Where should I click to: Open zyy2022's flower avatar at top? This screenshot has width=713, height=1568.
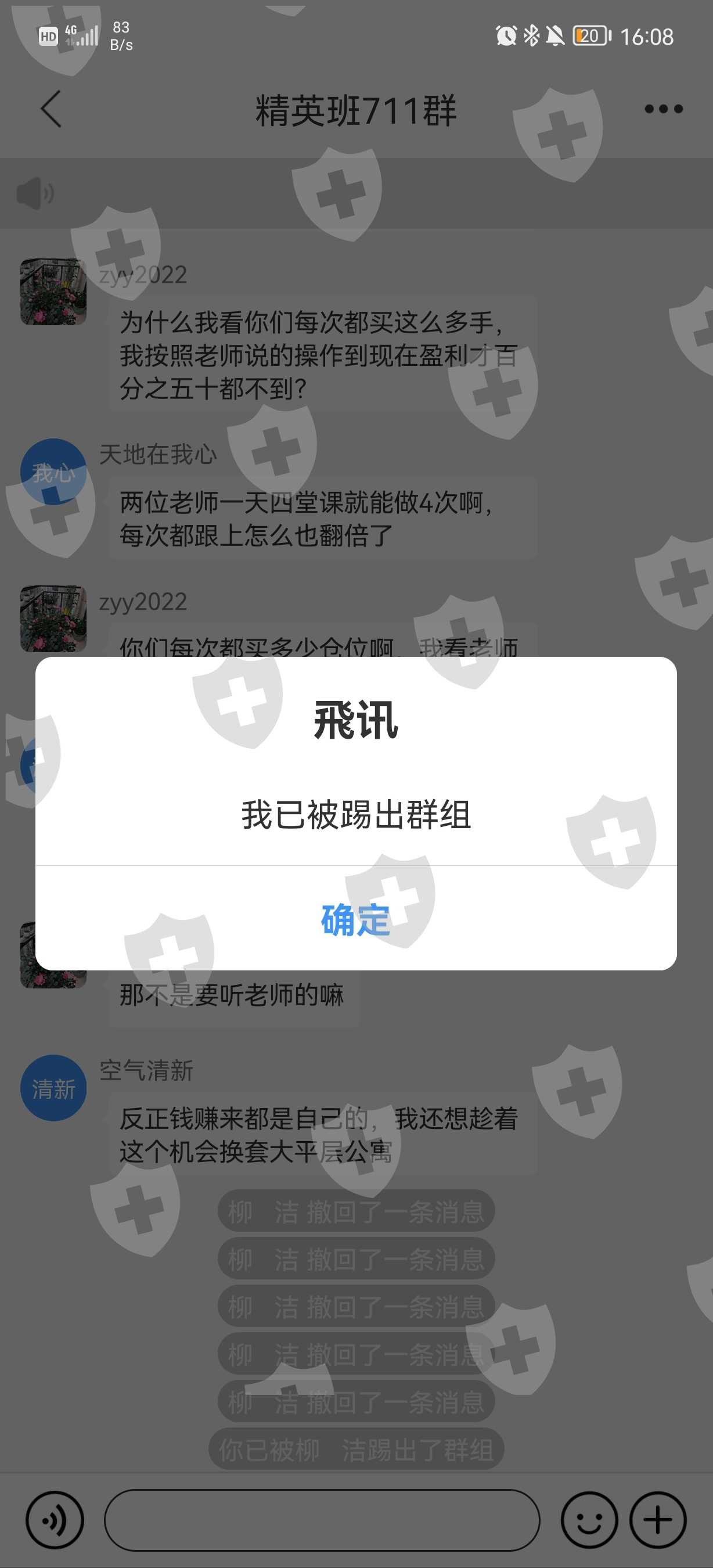[x=53, y=292]
